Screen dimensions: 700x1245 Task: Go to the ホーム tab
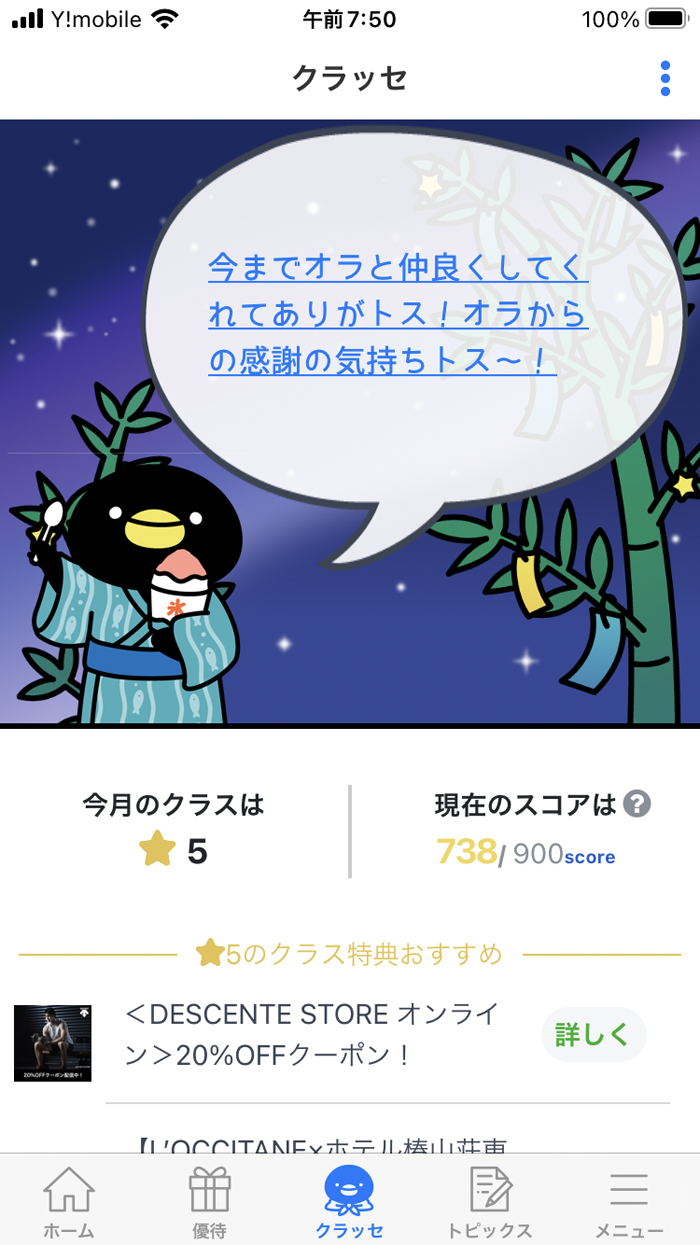click(69, 1201)
